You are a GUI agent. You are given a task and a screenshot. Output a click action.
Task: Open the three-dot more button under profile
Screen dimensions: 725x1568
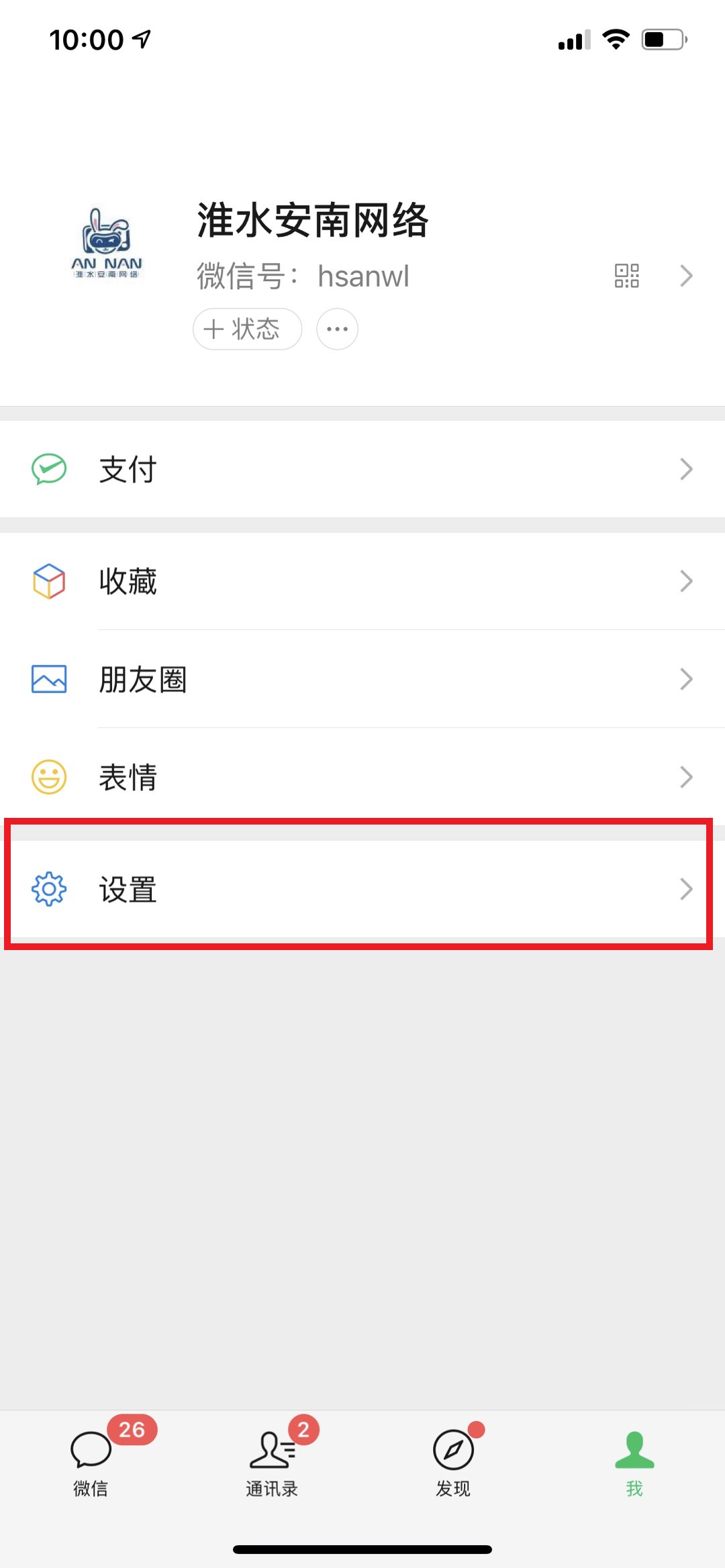(337, 329)
